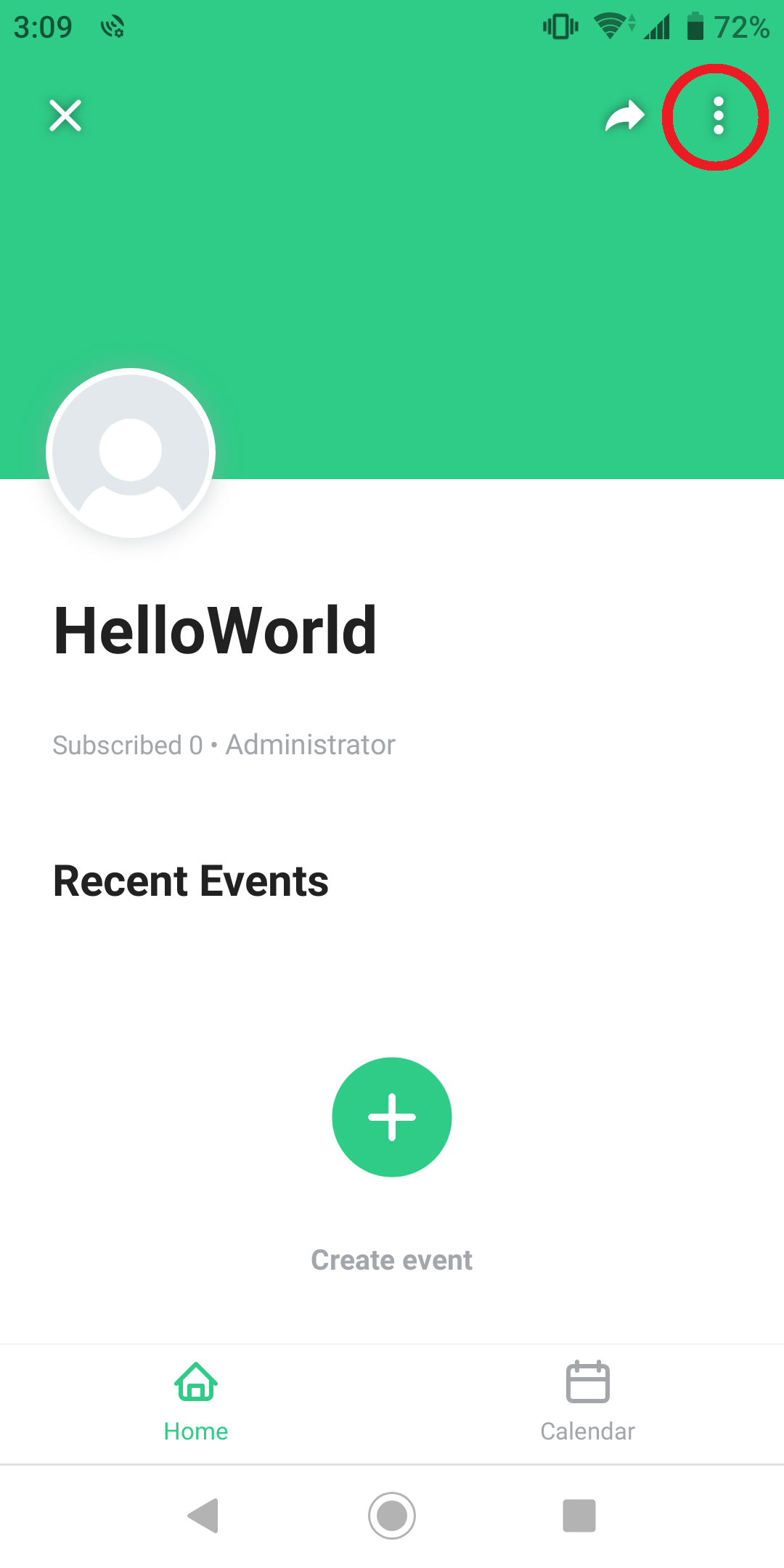
Task: Go back using the system back button
Action: [203, 1516]
